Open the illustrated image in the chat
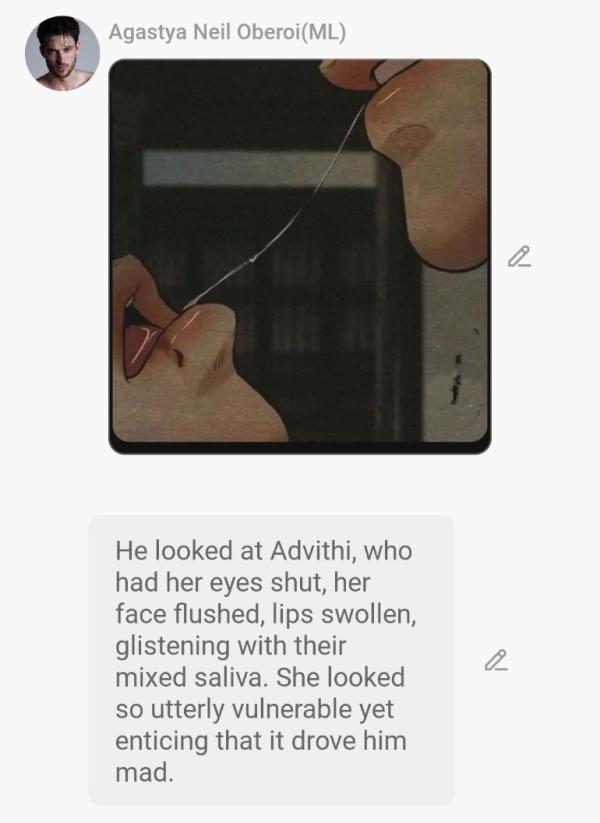Screen dimensions: 600x823 click(299, 255)
